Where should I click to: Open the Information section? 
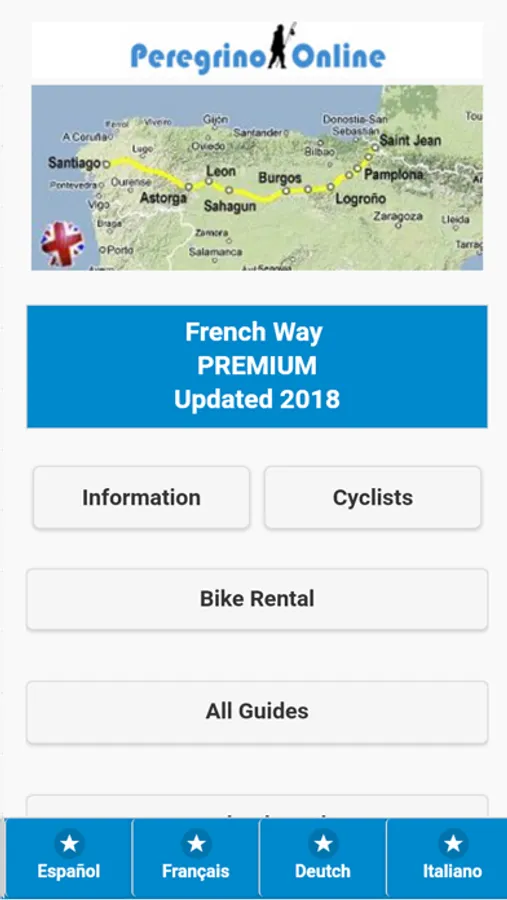(141, 497)
